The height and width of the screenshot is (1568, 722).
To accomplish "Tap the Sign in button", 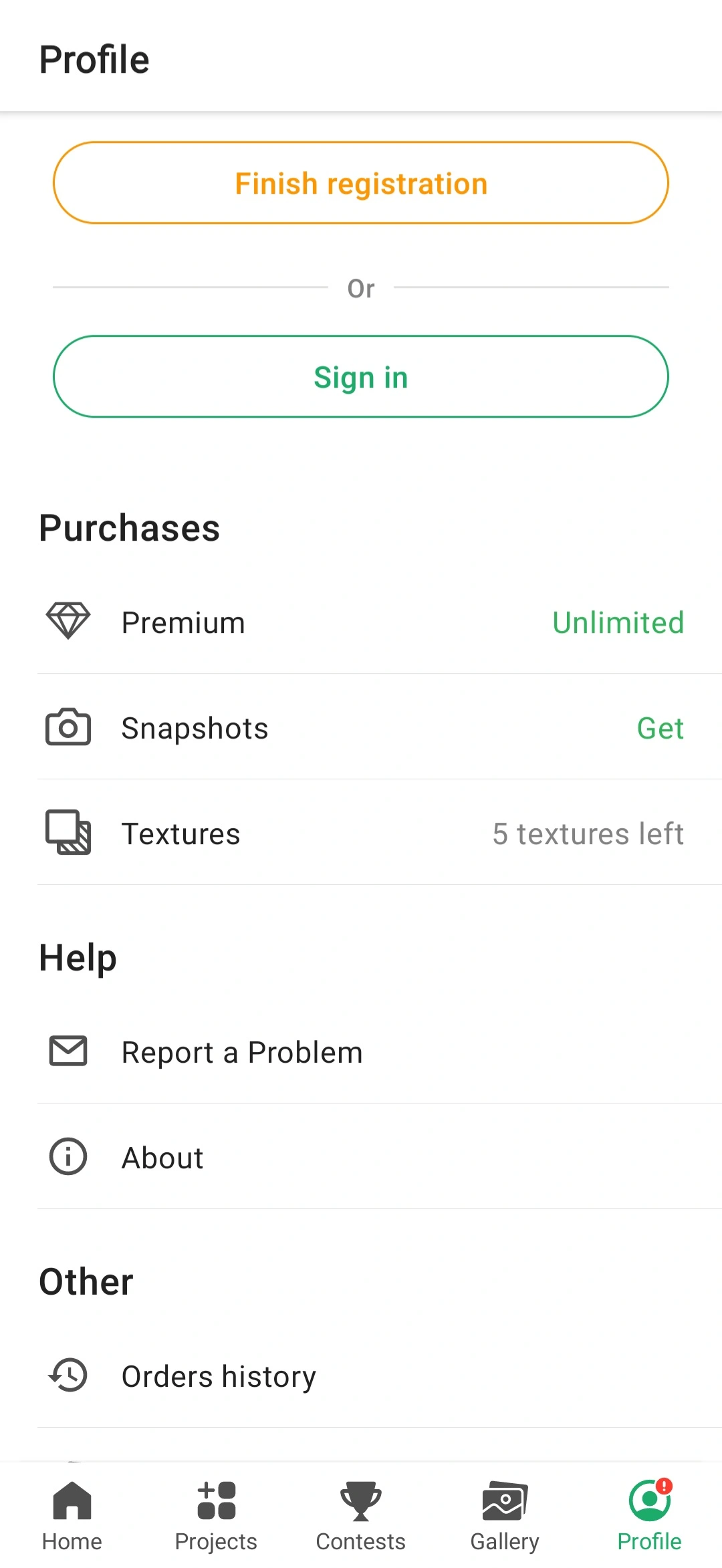I will 361,376.
